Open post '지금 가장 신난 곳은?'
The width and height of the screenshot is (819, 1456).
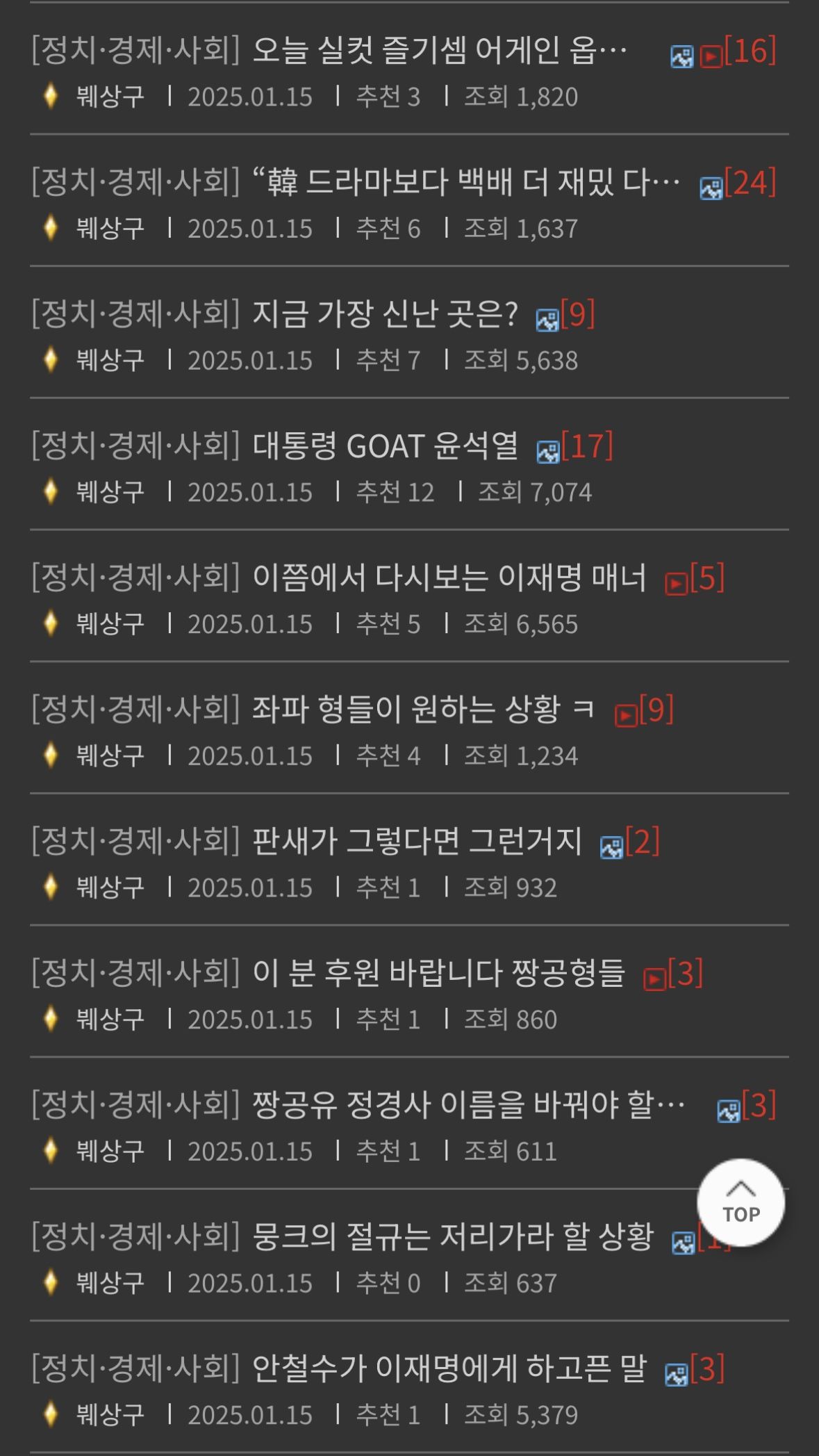[384, 314]
